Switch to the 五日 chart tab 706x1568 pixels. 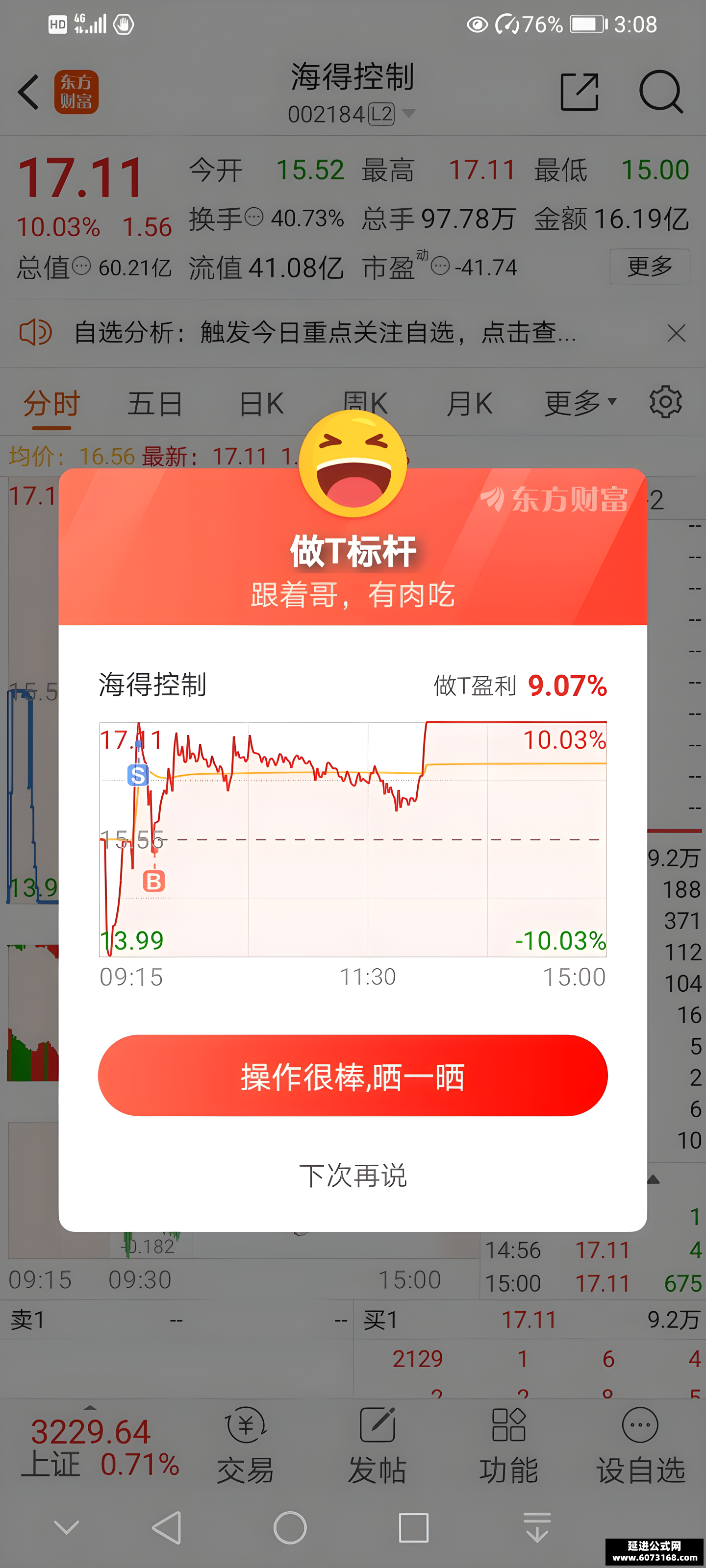click(155, 404)
